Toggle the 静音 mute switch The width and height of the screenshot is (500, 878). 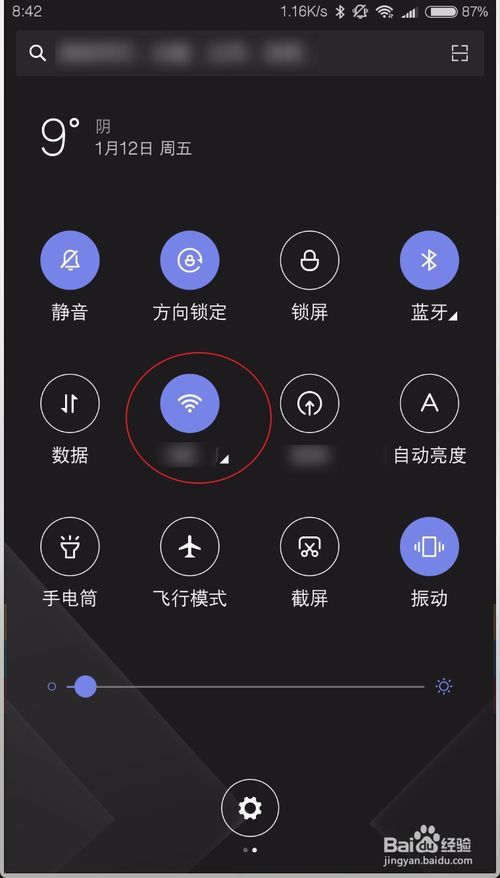pos(70,260)
